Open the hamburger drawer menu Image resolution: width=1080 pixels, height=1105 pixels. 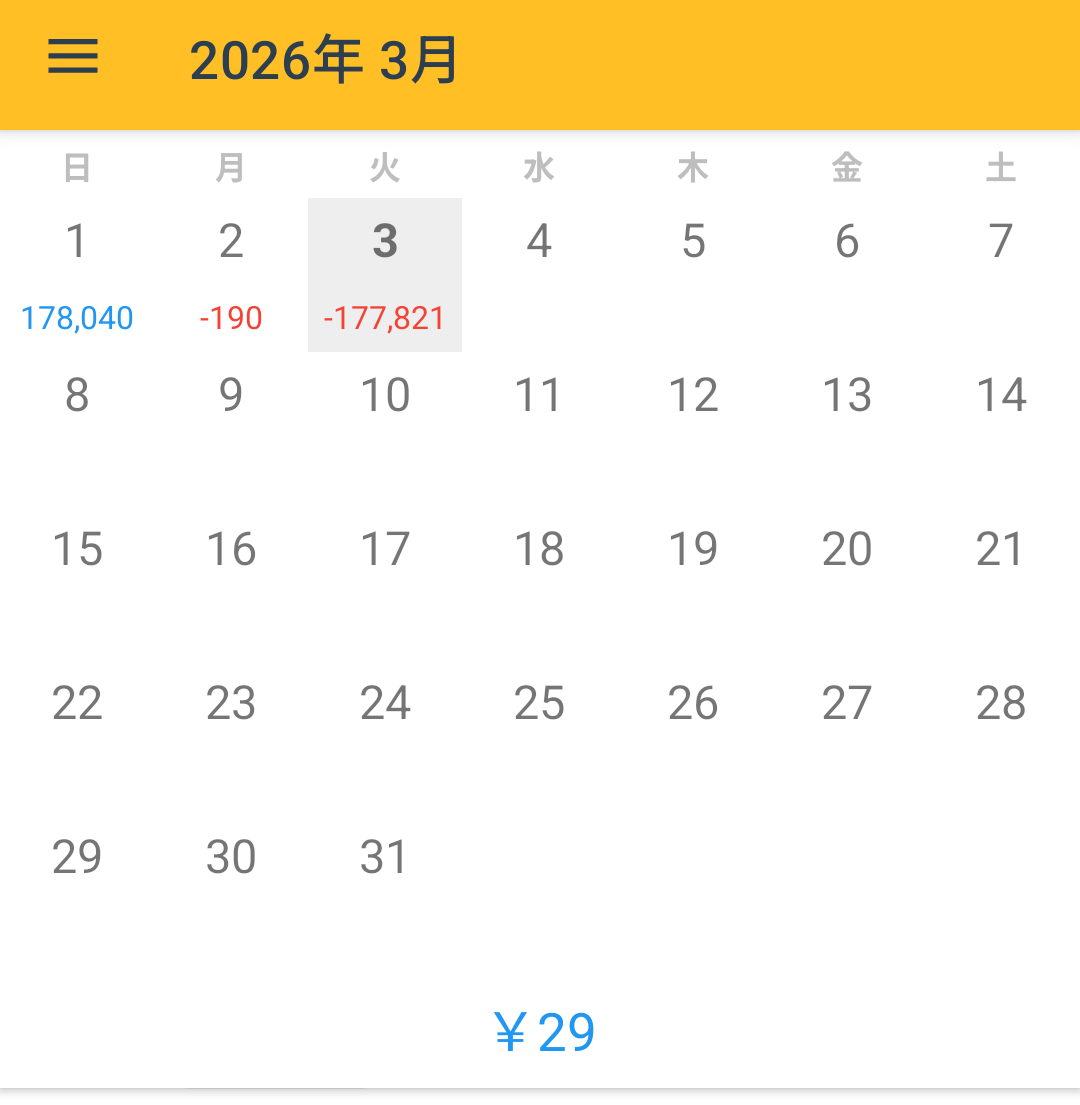coord(73,57)
